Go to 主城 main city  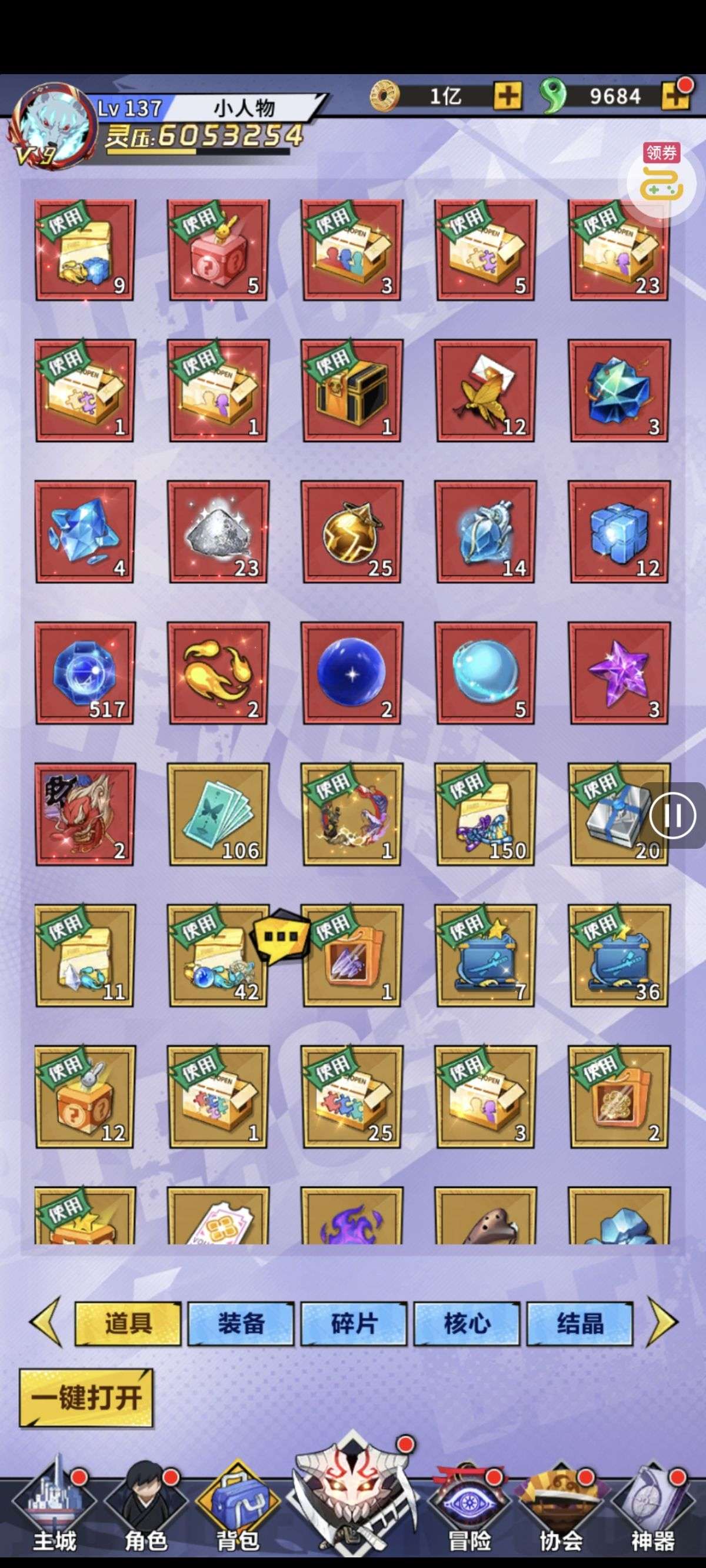(x=54, y=1509)
